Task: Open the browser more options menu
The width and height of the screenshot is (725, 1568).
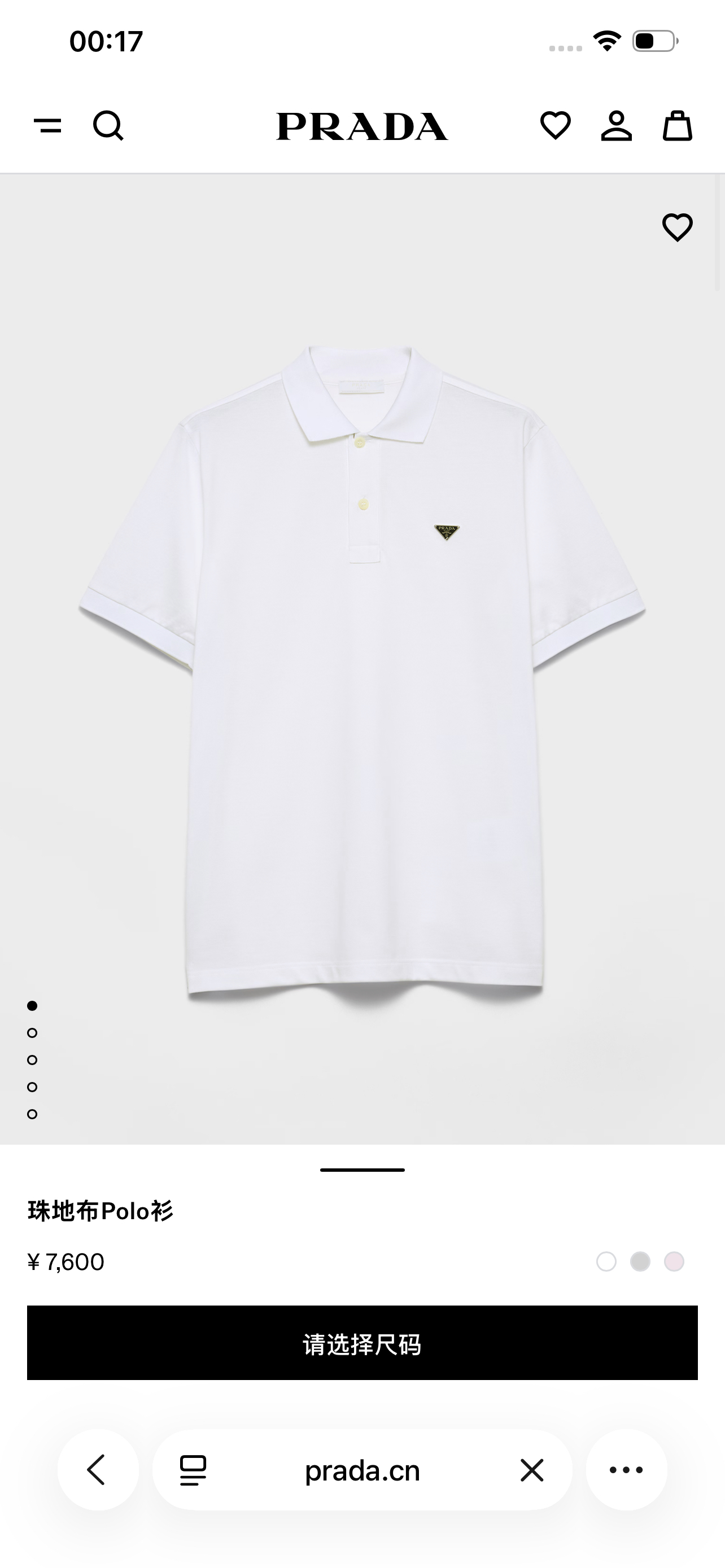Action: 626,1470
